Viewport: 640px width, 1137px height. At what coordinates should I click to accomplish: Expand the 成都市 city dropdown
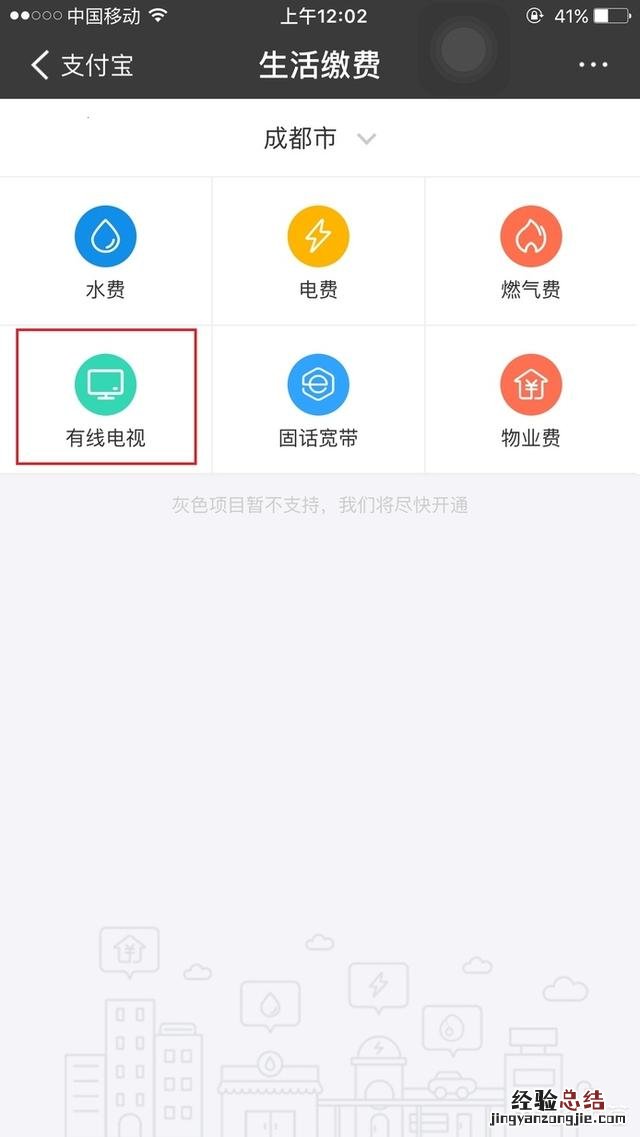pyautogui.click(x=319, y=139)
